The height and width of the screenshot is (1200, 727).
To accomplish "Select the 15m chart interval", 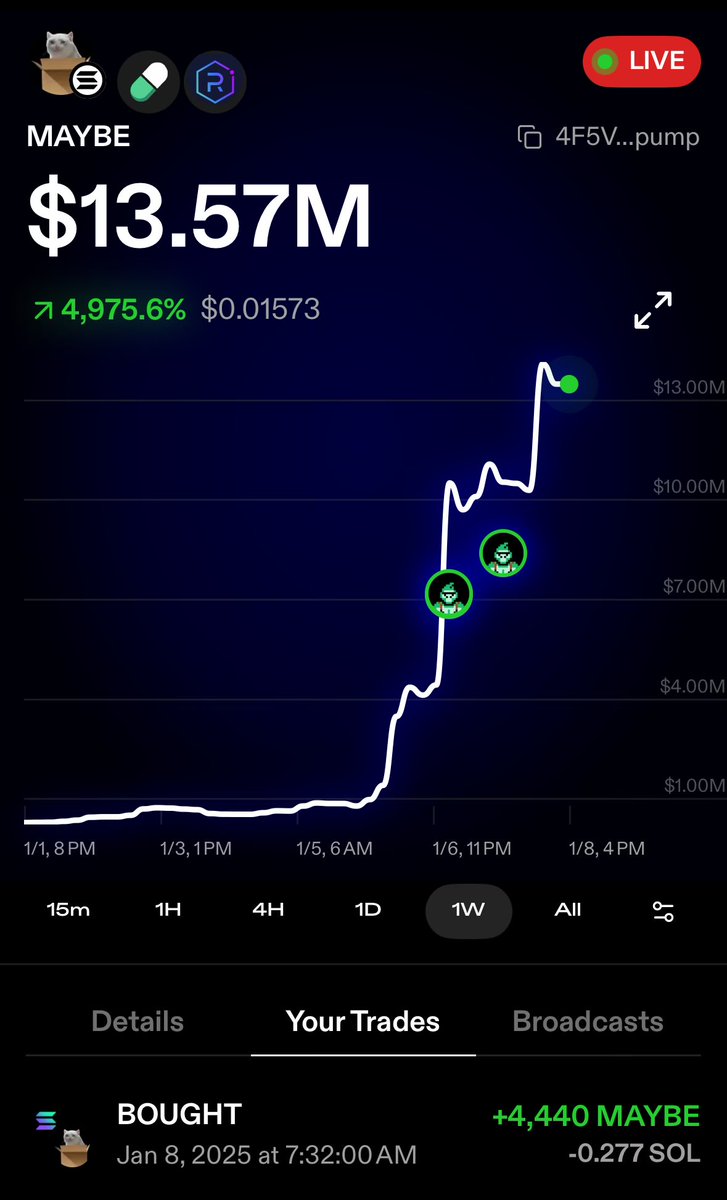I will [x=68, y=910].
